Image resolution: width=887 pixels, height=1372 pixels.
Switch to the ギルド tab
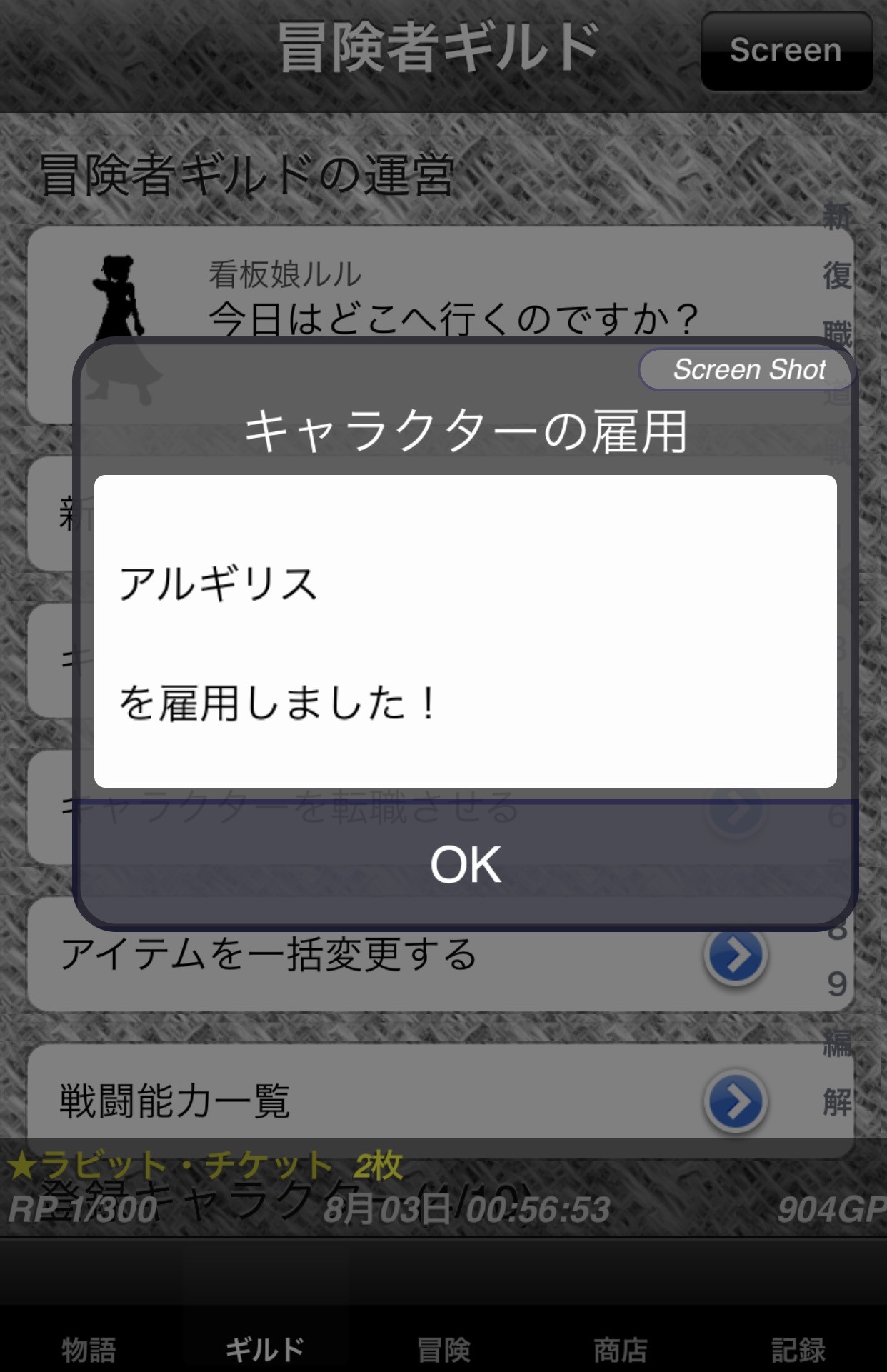[x=266, y=1349]
